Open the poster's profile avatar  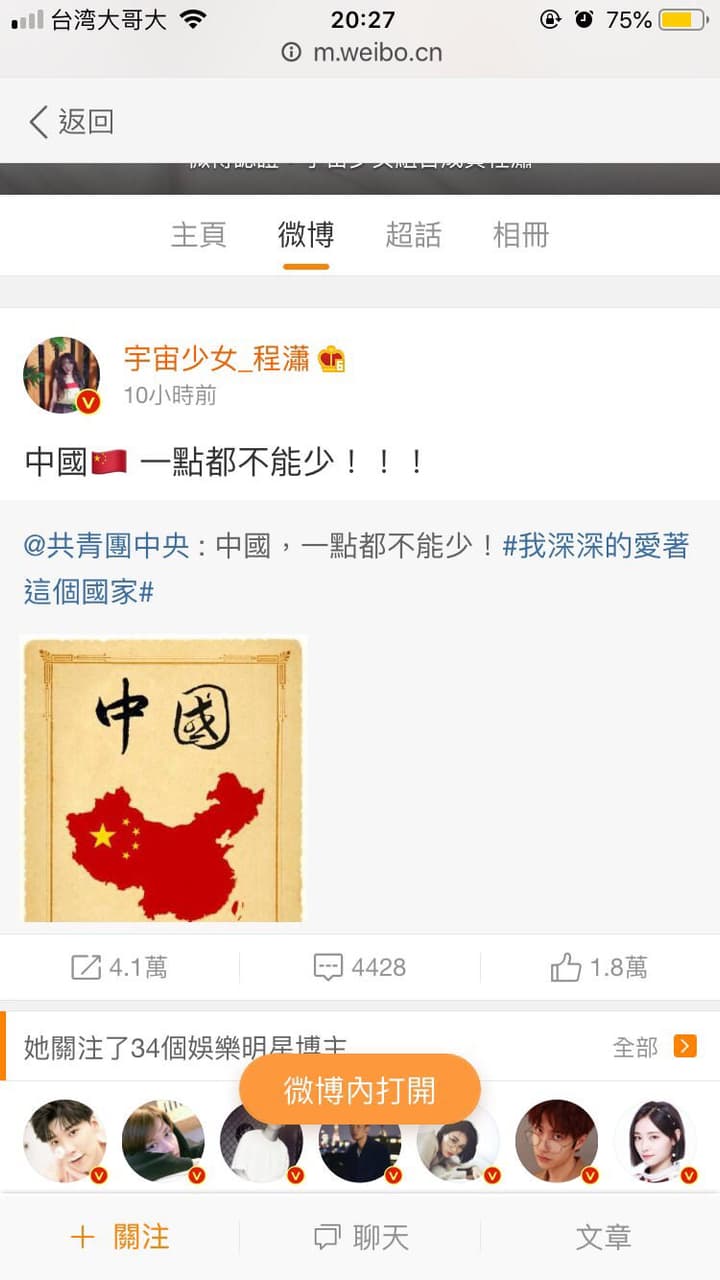coord(62,375)
